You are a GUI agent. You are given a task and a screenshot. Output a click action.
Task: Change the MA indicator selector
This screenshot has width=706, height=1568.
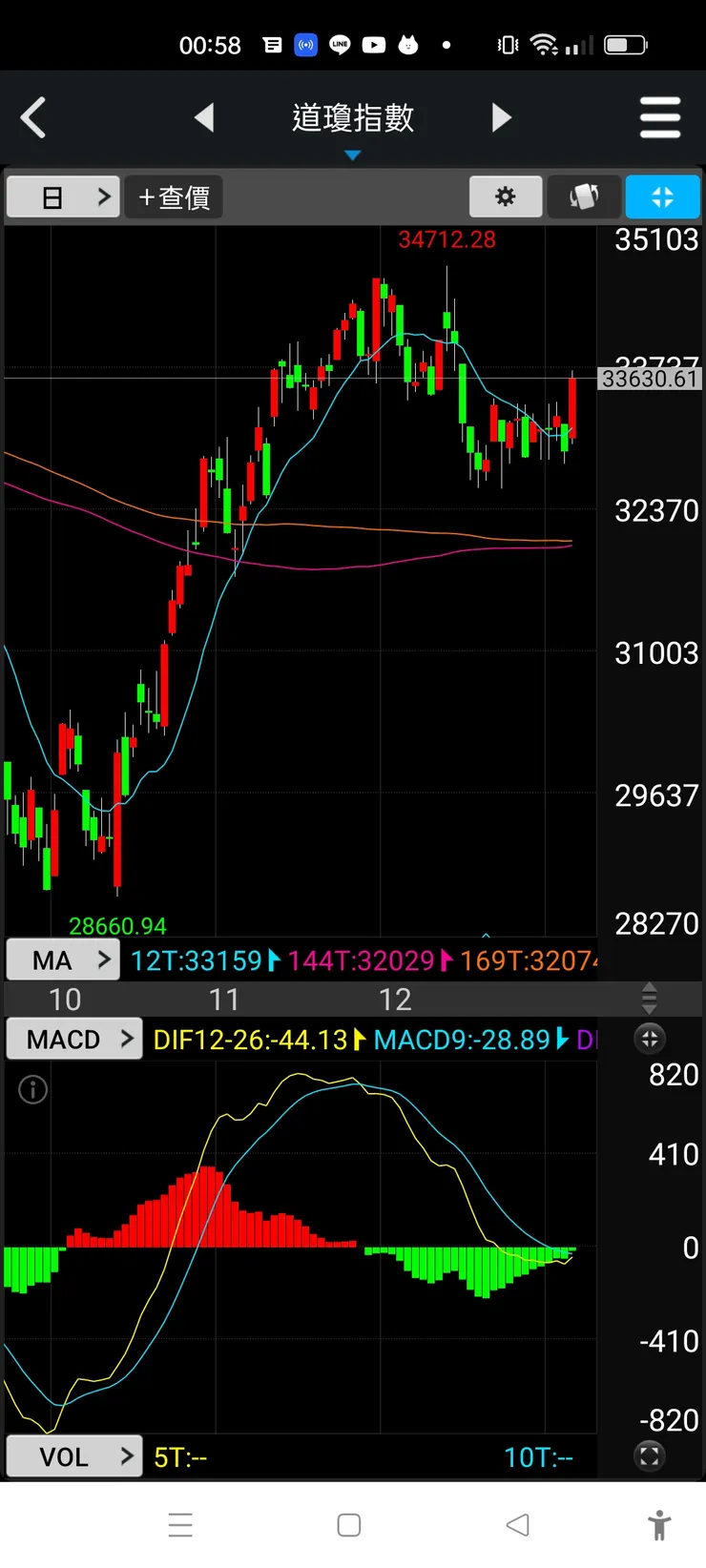[x=63, y=960]
